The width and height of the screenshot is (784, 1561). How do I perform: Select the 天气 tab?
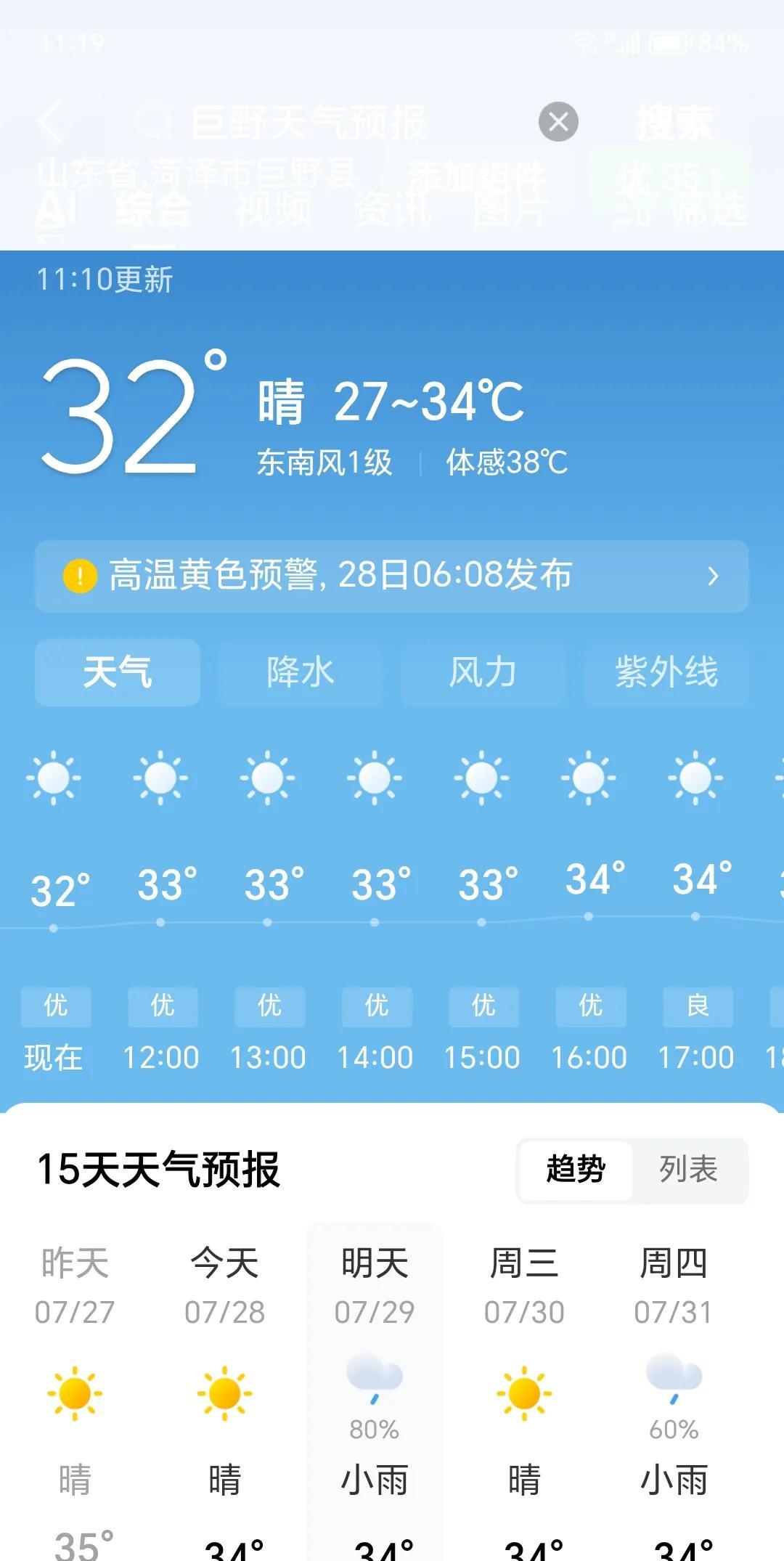[118, 672]
